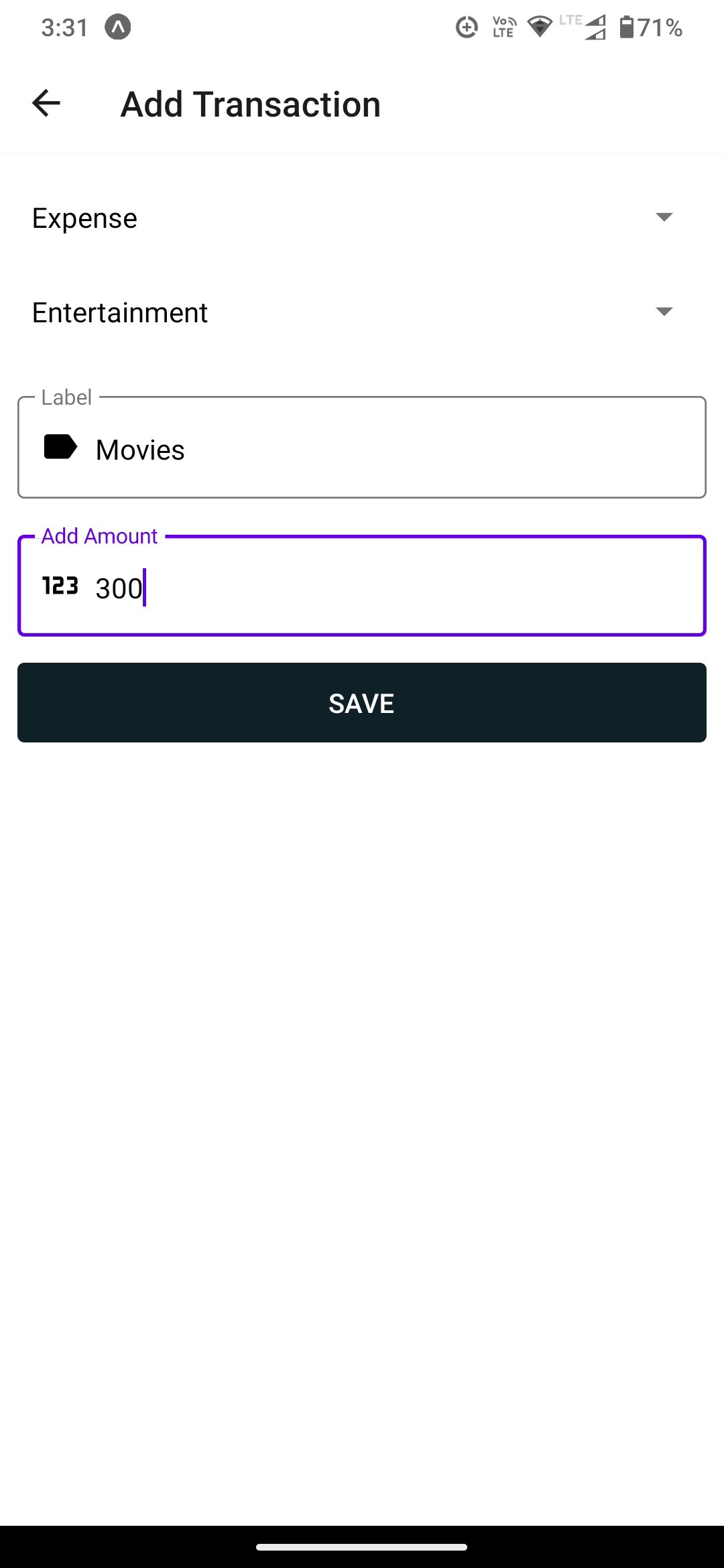This screenshot has width=724, height=1568.
Task: Click the Expense dropdown arrow
Action: tap(664, 217)
